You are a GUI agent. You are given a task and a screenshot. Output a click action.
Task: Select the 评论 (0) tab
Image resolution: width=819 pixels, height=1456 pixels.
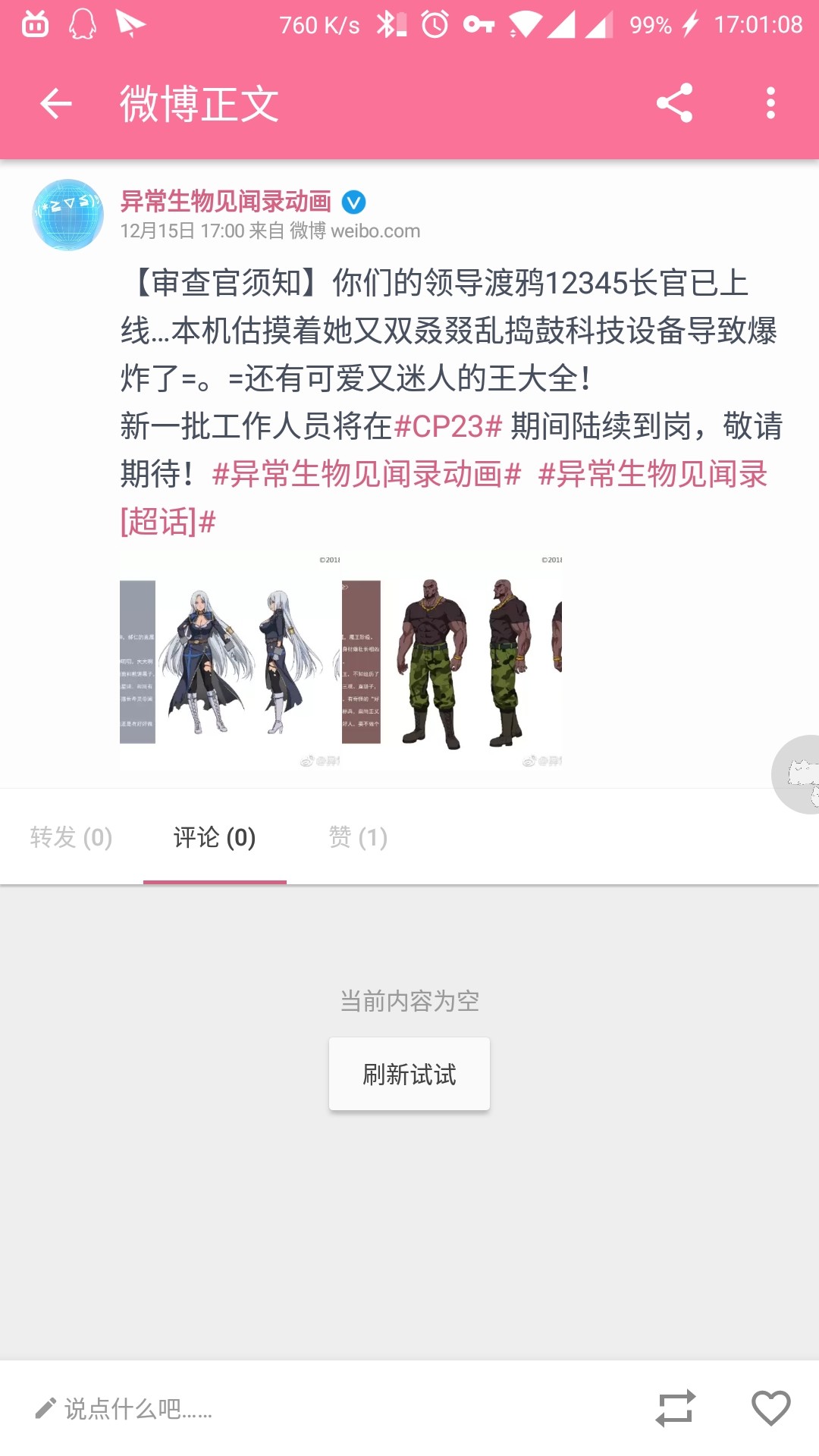[215, 837]
